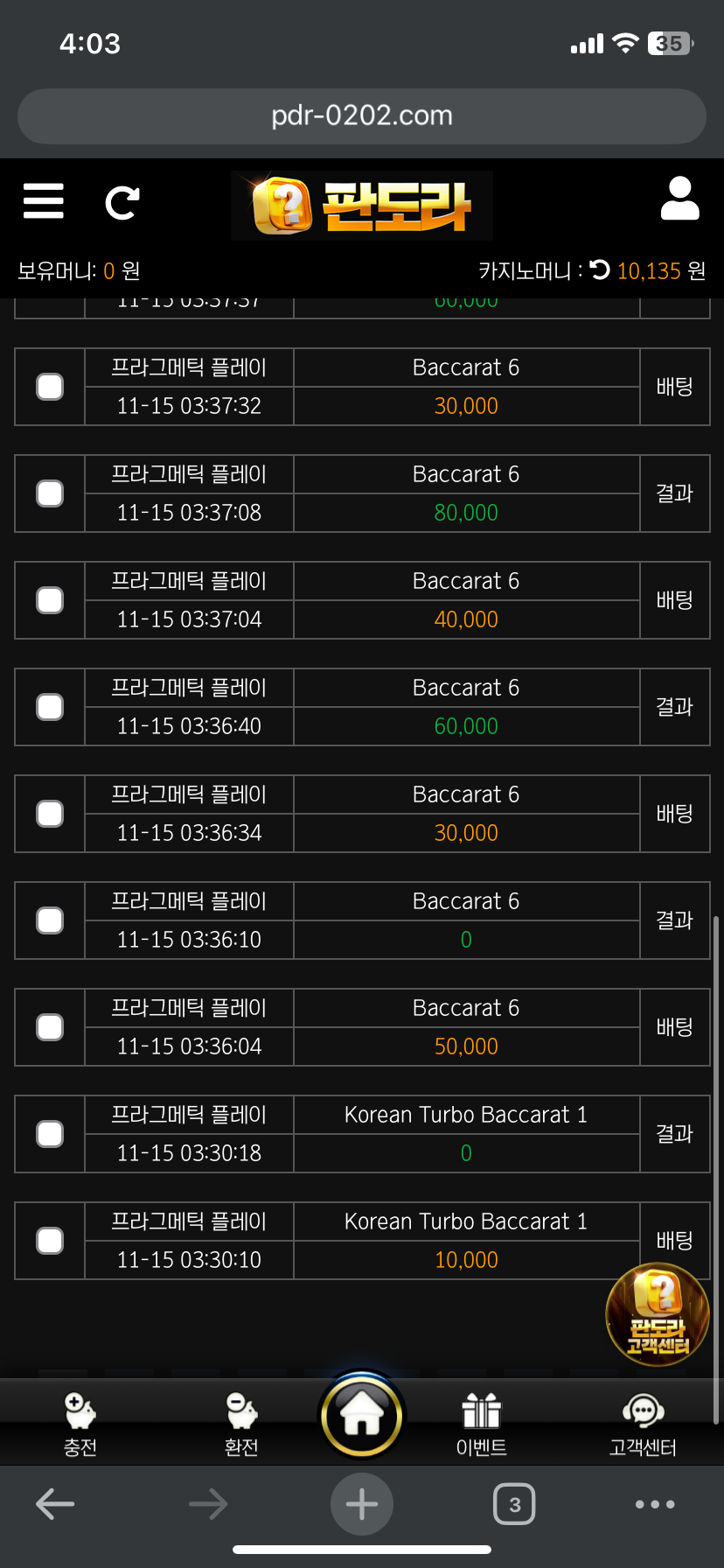
Task: Check the 03:36:10 row checkbox
Action: pos(50,920)
